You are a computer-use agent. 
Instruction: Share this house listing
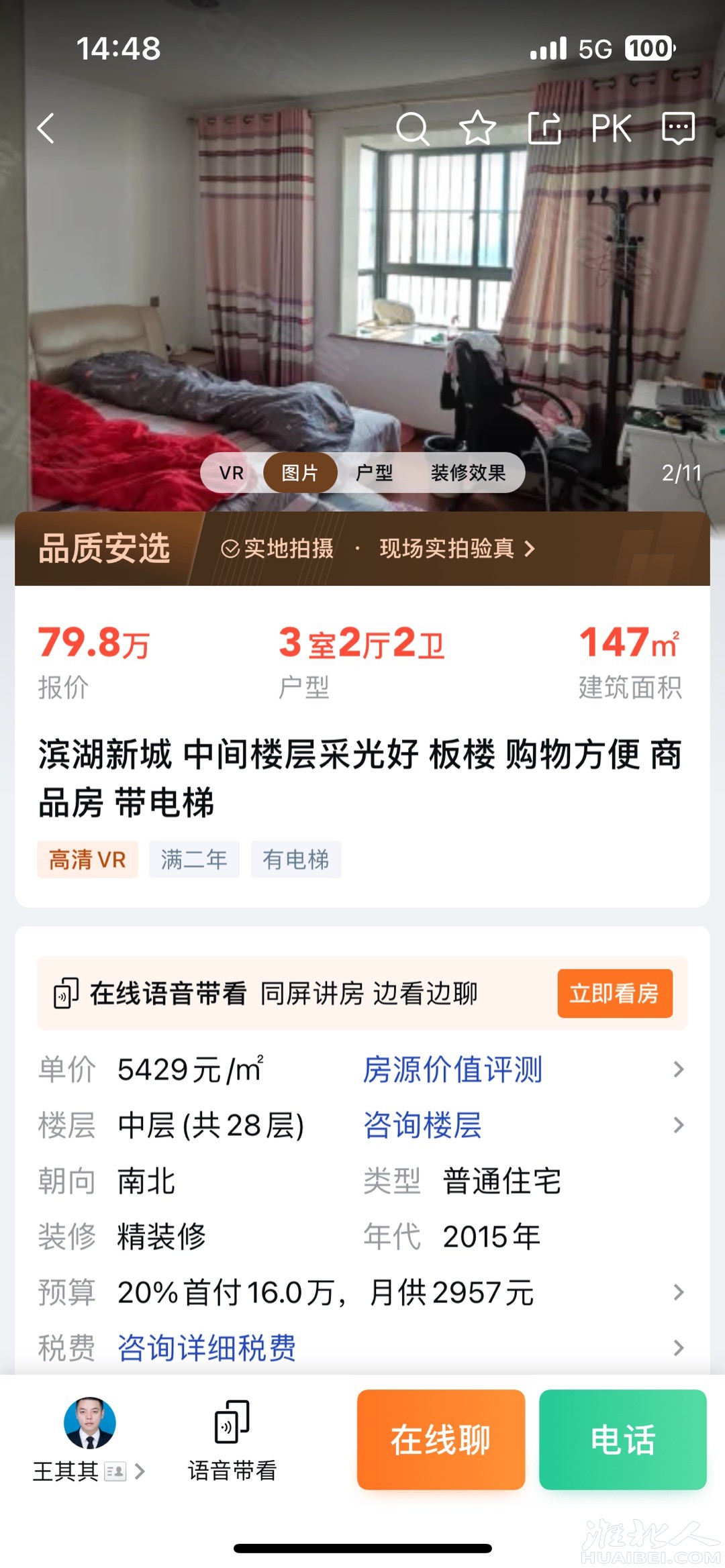tap(544, 128)
